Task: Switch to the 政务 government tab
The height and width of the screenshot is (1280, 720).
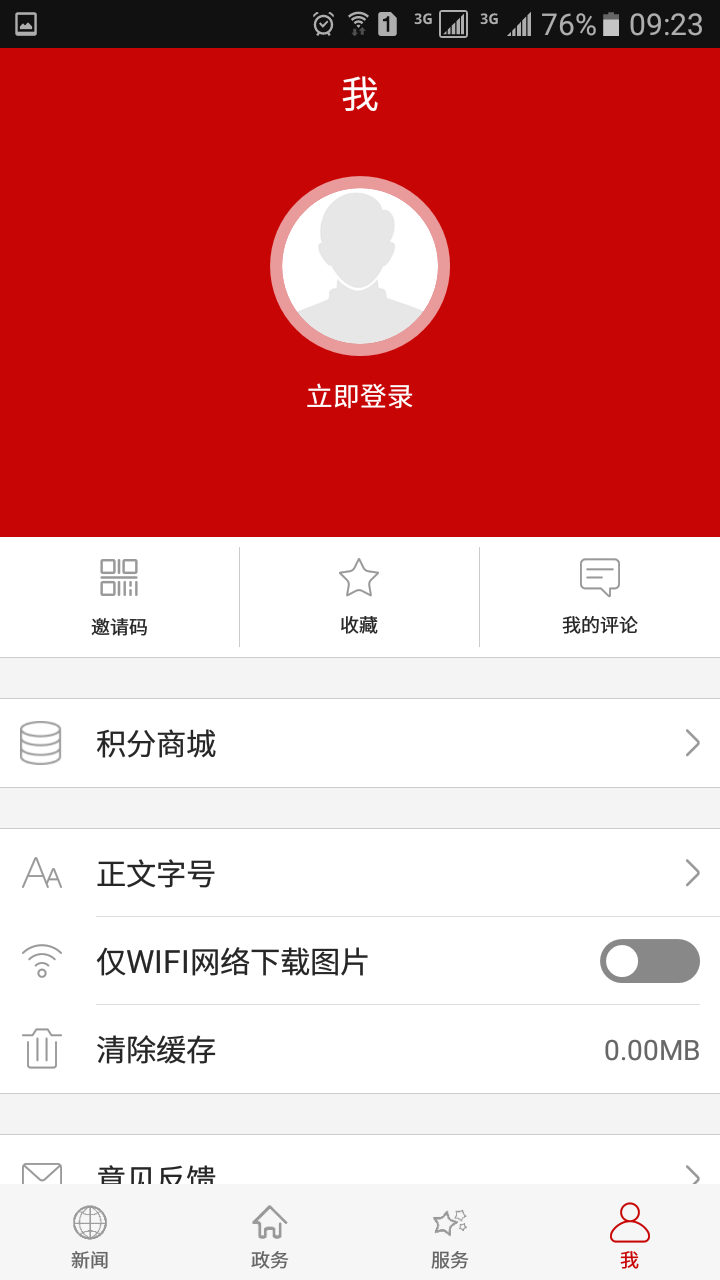Action: coord(269,1233)
